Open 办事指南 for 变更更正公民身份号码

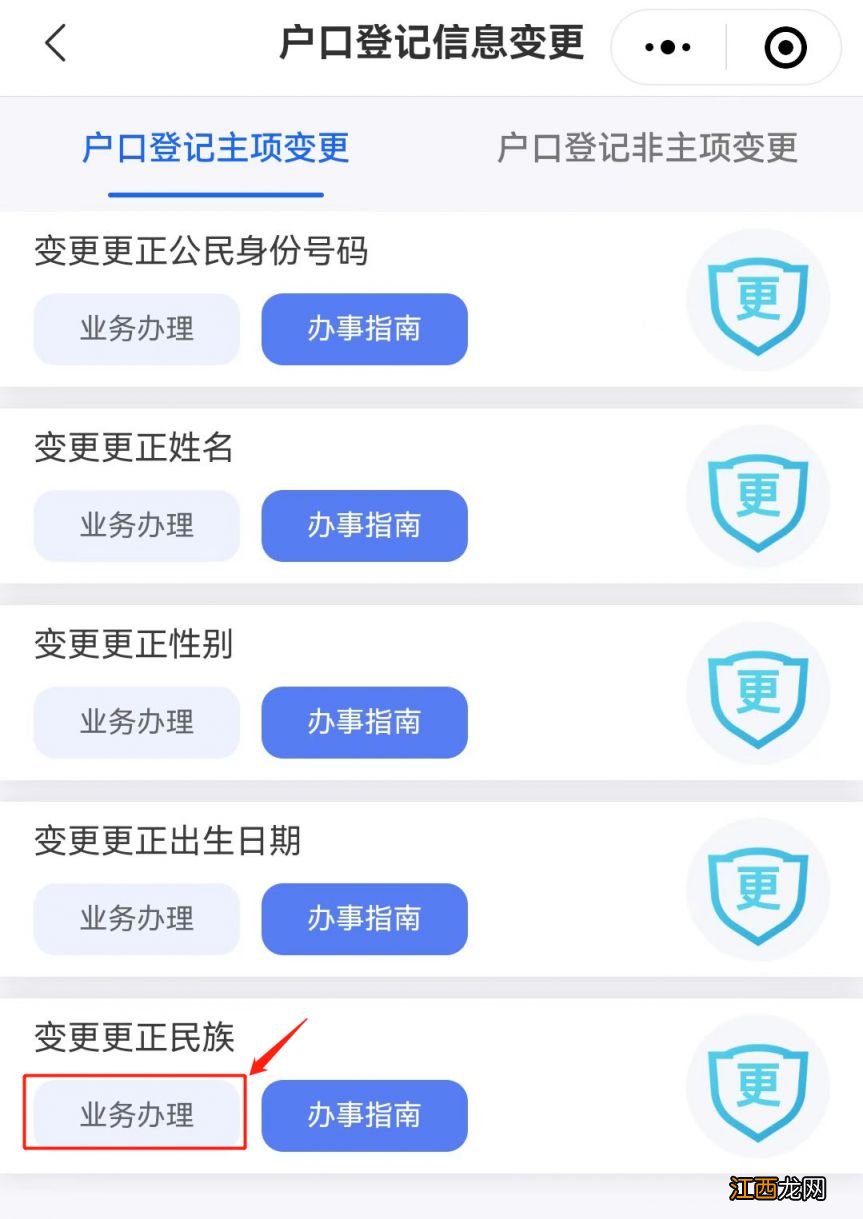tap(364, 329)
